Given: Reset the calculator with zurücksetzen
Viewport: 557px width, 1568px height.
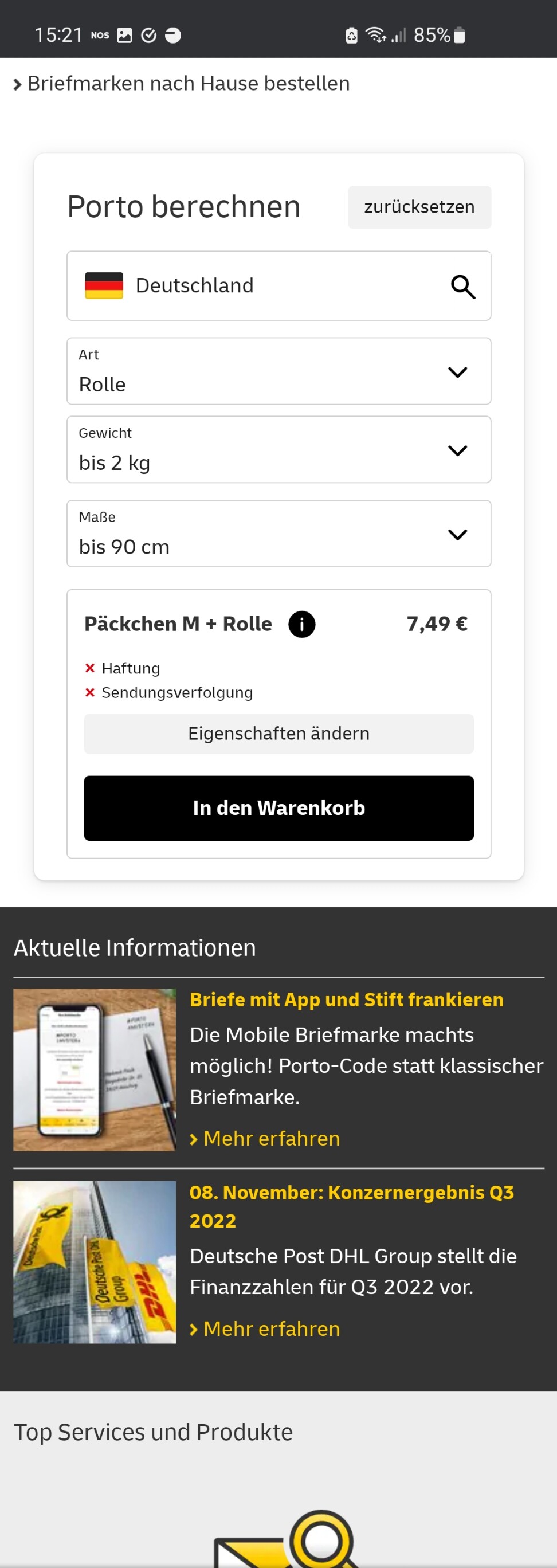Looking at the screenshot, I should [419, 207].
